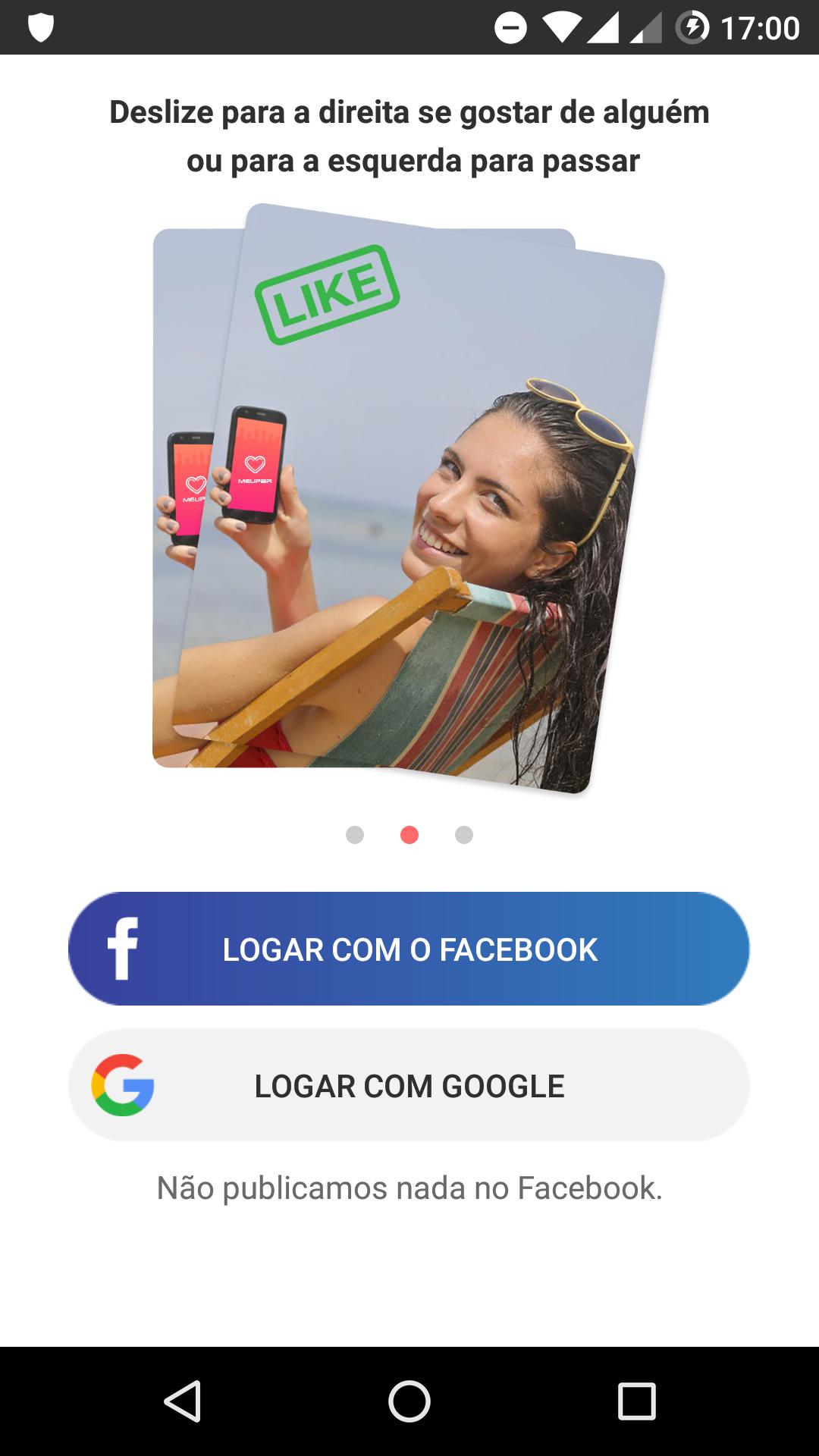Click the Facebook "f" icon on login button
819x1456 pixels.
pos(124,948)
